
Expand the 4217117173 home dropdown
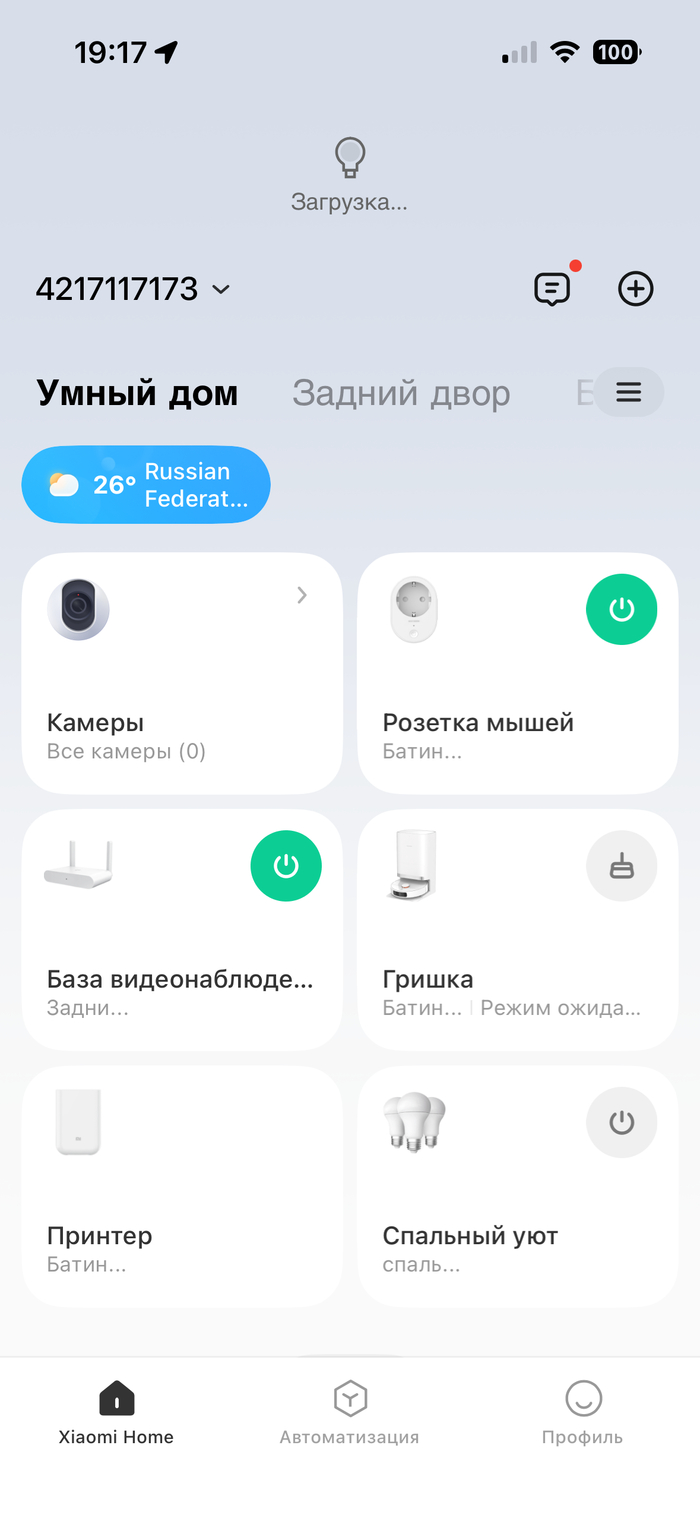tap(133, 289)
